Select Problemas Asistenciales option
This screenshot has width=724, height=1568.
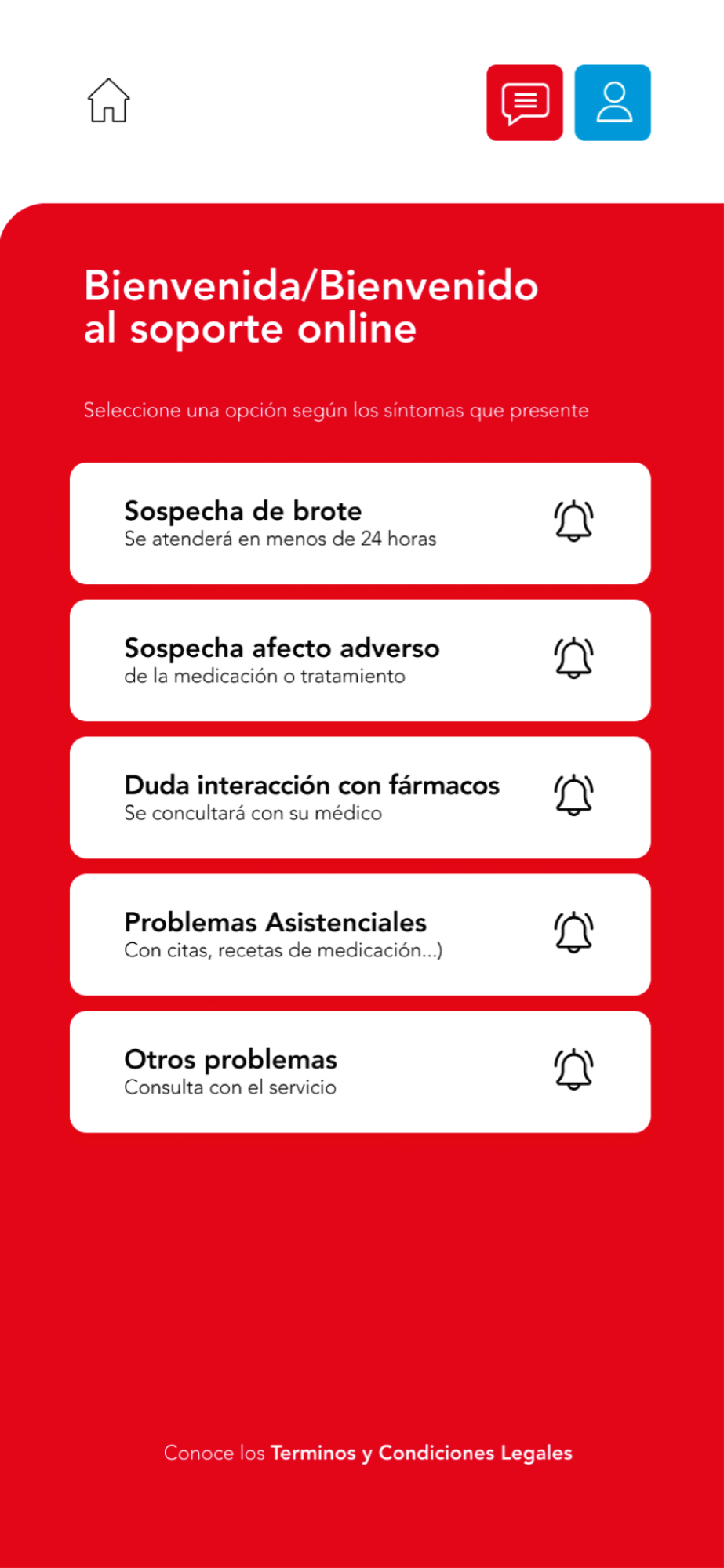360,935
